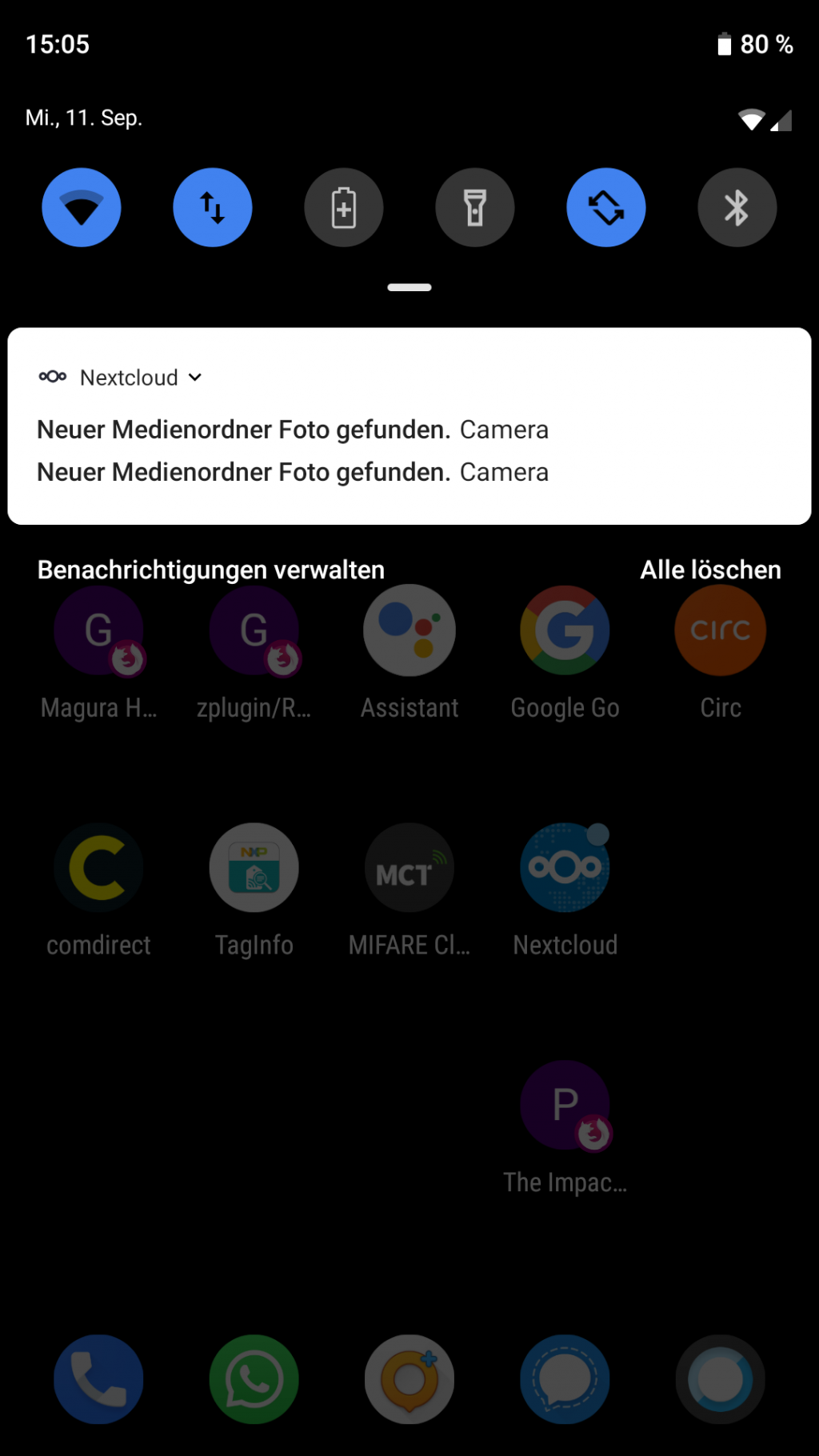The image size is (819, 1456).
Task: Open the first Neuer Medienordner Camera notification
Action: coord(293,430)
